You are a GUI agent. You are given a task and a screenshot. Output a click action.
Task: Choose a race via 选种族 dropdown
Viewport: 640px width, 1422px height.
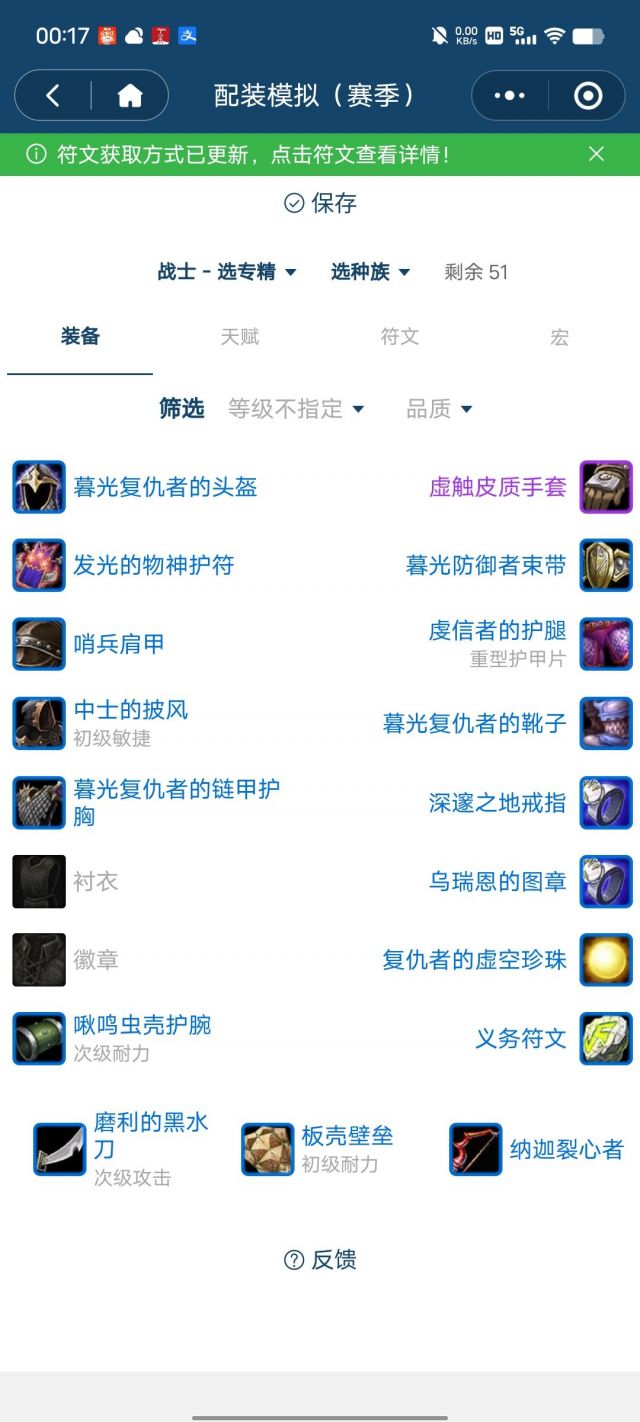point(370,272)
